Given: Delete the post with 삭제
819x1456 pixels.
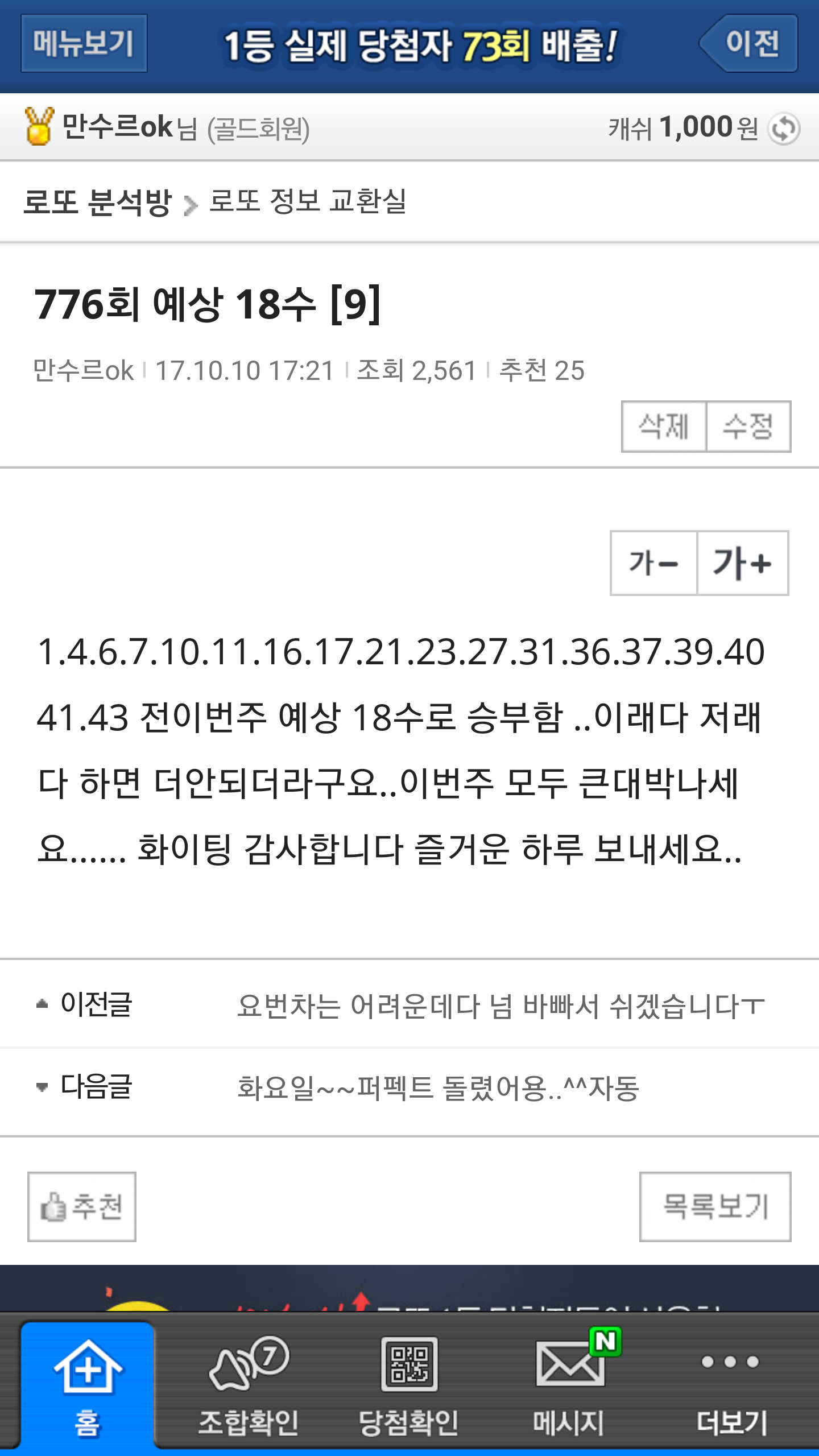Looking at the screenshot, I should 664,427.
